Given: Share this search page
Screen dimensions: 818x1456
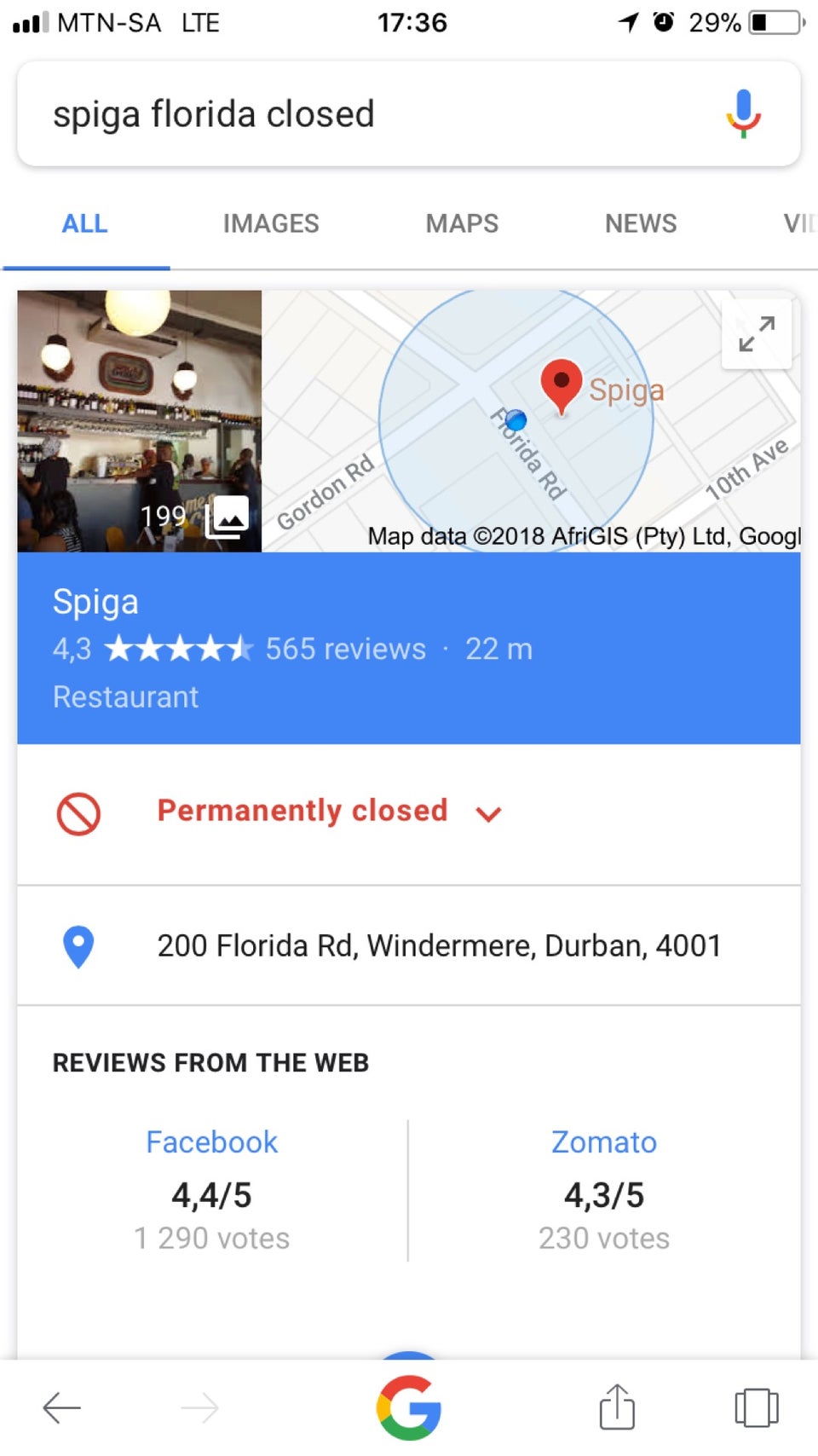Looking at the screenshot, I should 617,1407.
